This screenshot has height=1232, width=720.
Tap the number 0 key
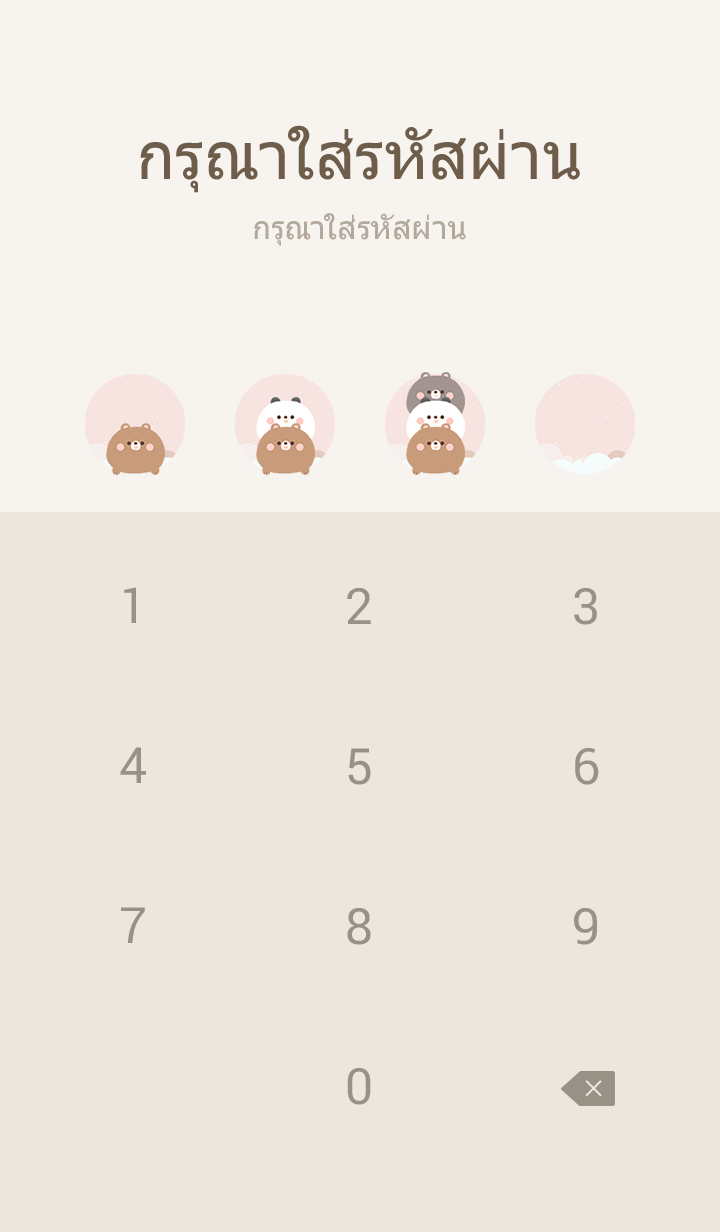tap(359, 1087)
